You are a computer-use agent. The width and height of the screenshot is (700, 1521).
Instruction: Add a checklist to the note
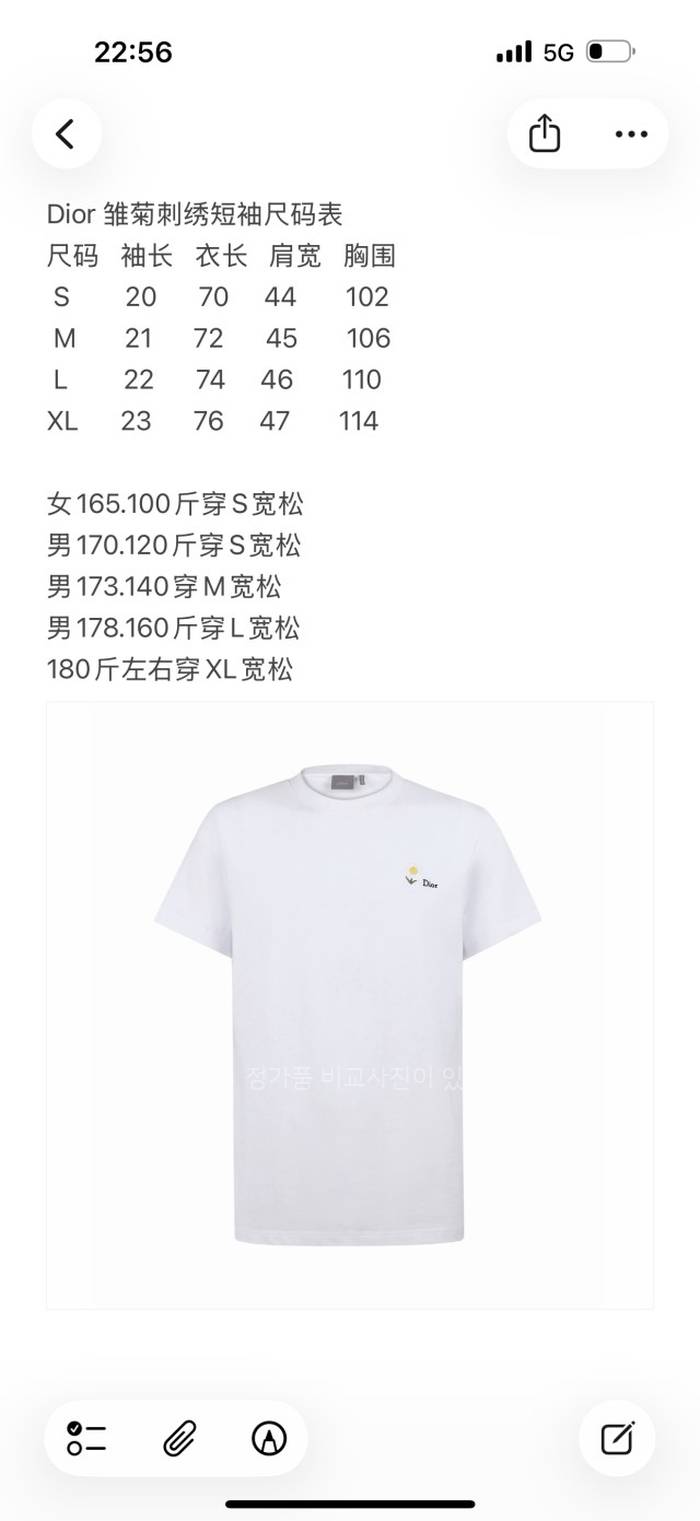(87, 1438)
